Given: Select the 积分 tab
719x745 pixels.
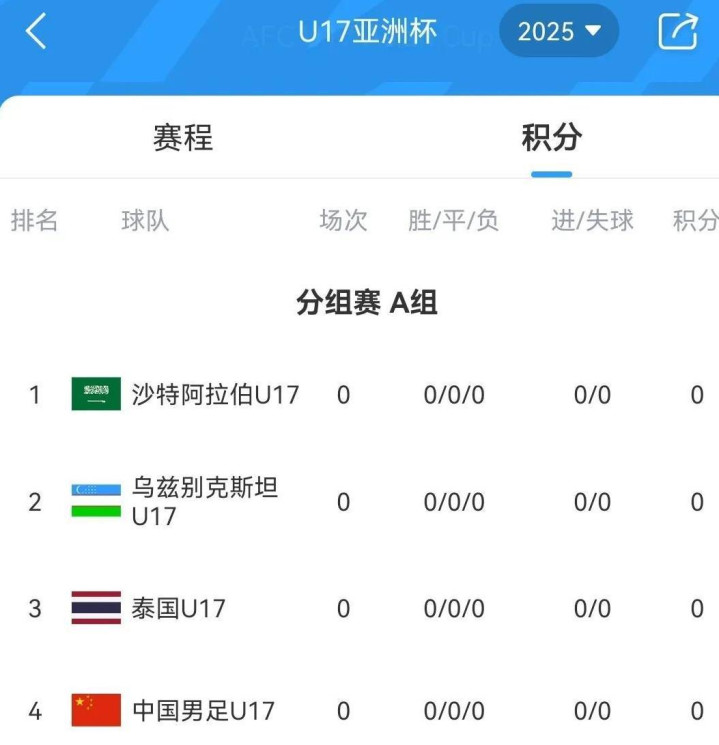Looking at the screenshot, I should pos(551,138).
